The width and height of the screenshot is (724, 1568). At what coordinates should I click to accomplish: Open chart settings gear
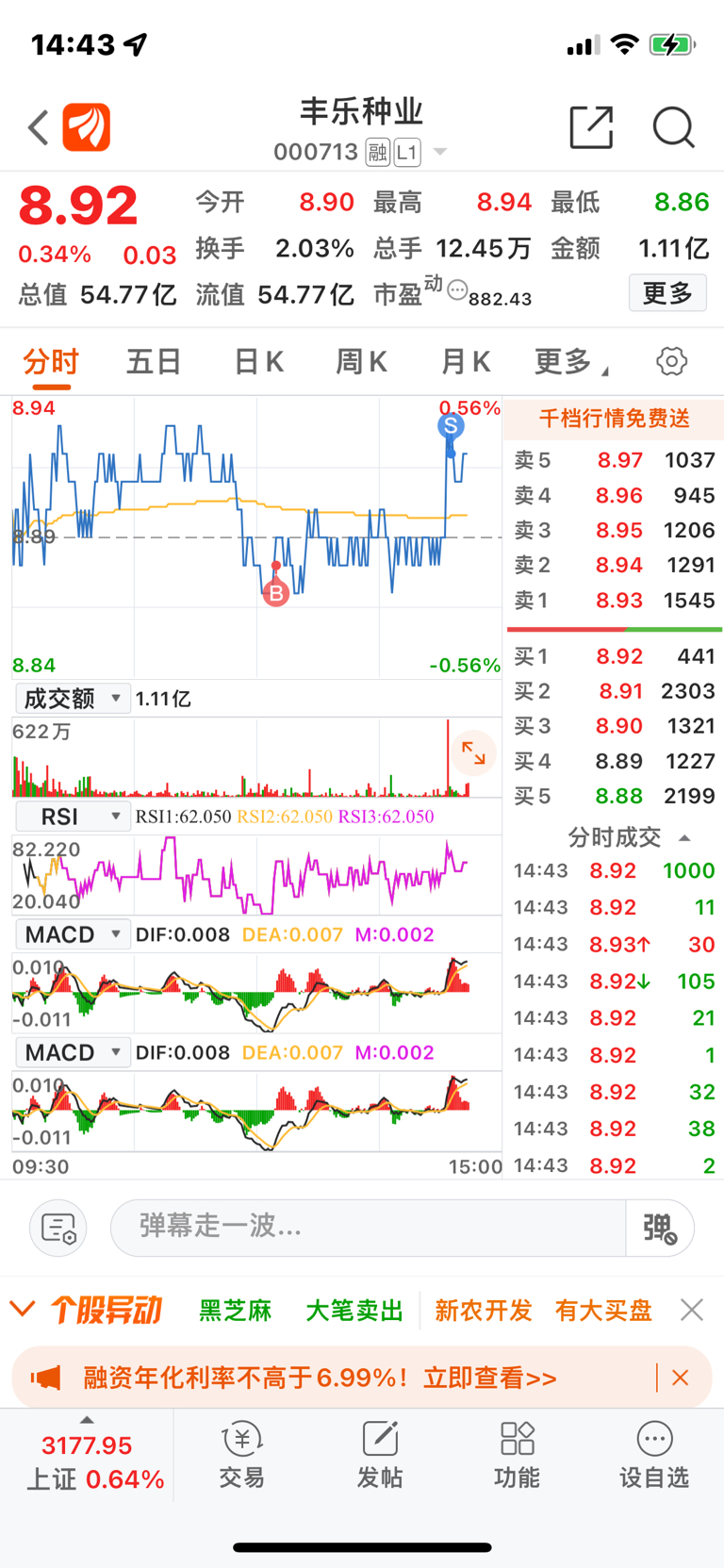671,361
